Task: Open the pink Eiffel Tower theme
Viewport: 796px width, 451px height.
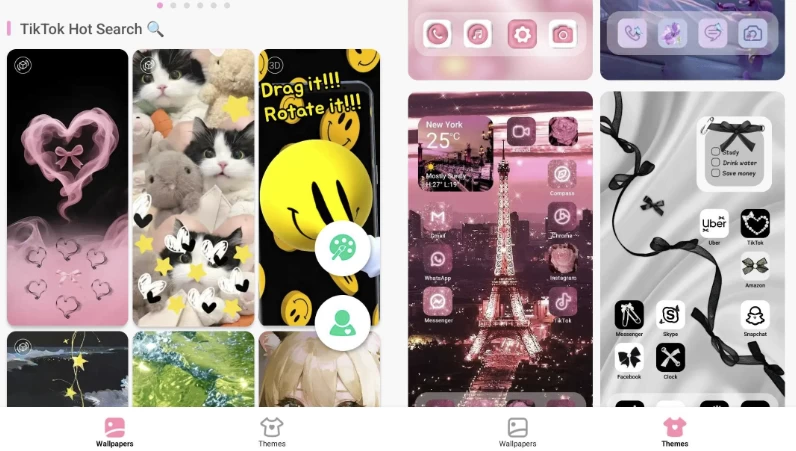Action: [500, 250]
